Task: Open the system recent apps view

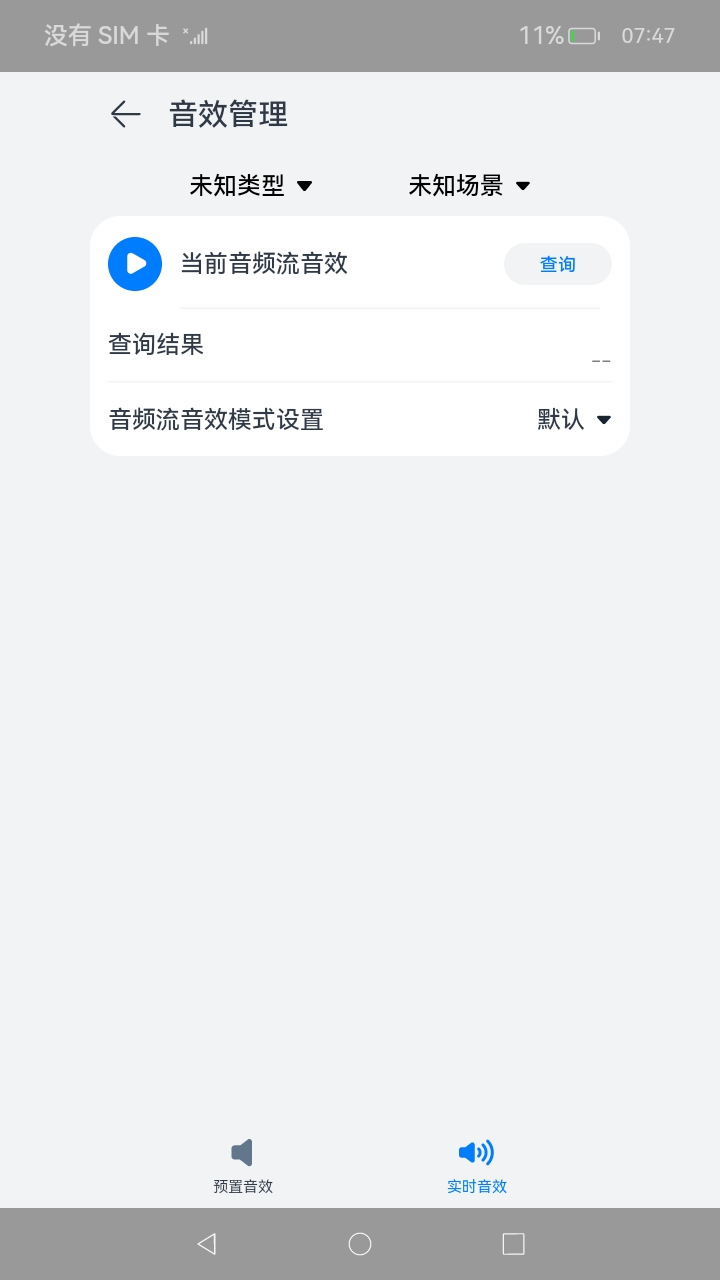Action: (x=513, y=1244)
